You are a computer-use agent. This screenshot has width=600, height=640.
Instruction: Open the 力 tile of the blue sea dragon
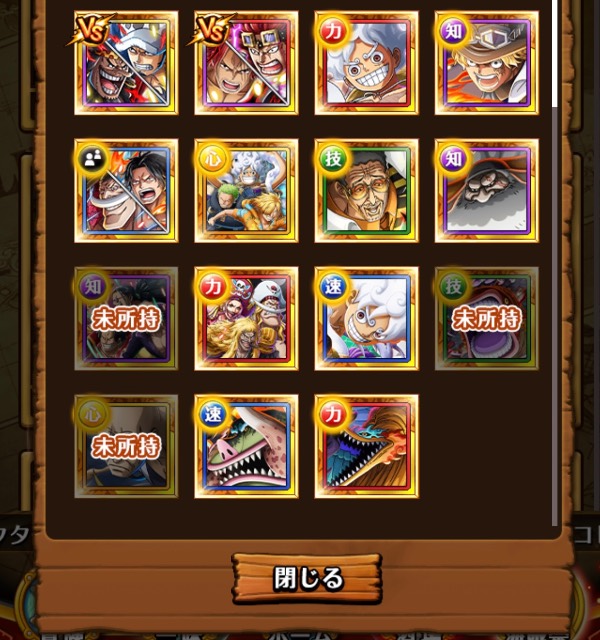click(366, 447)
